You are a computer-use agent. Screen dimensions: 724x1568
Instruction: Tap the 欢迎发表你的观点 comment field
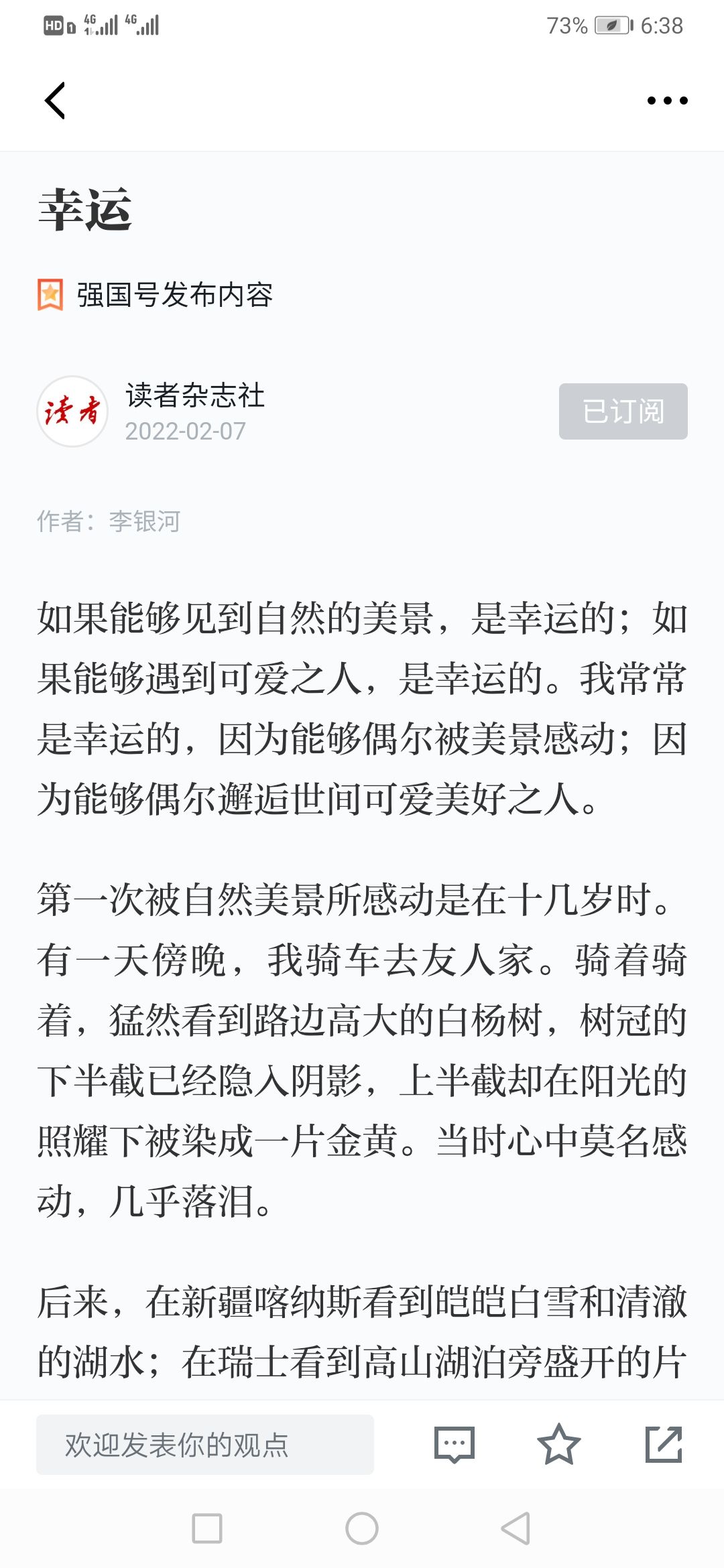205,1444
